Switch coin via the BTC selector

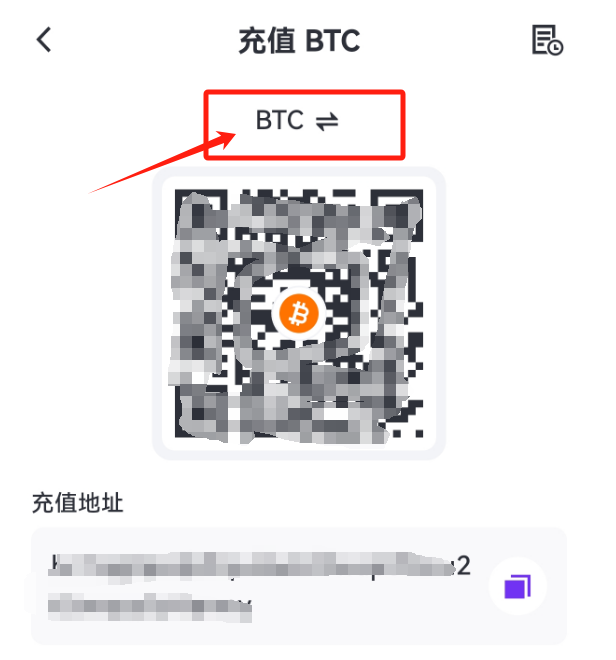(298, 121)
